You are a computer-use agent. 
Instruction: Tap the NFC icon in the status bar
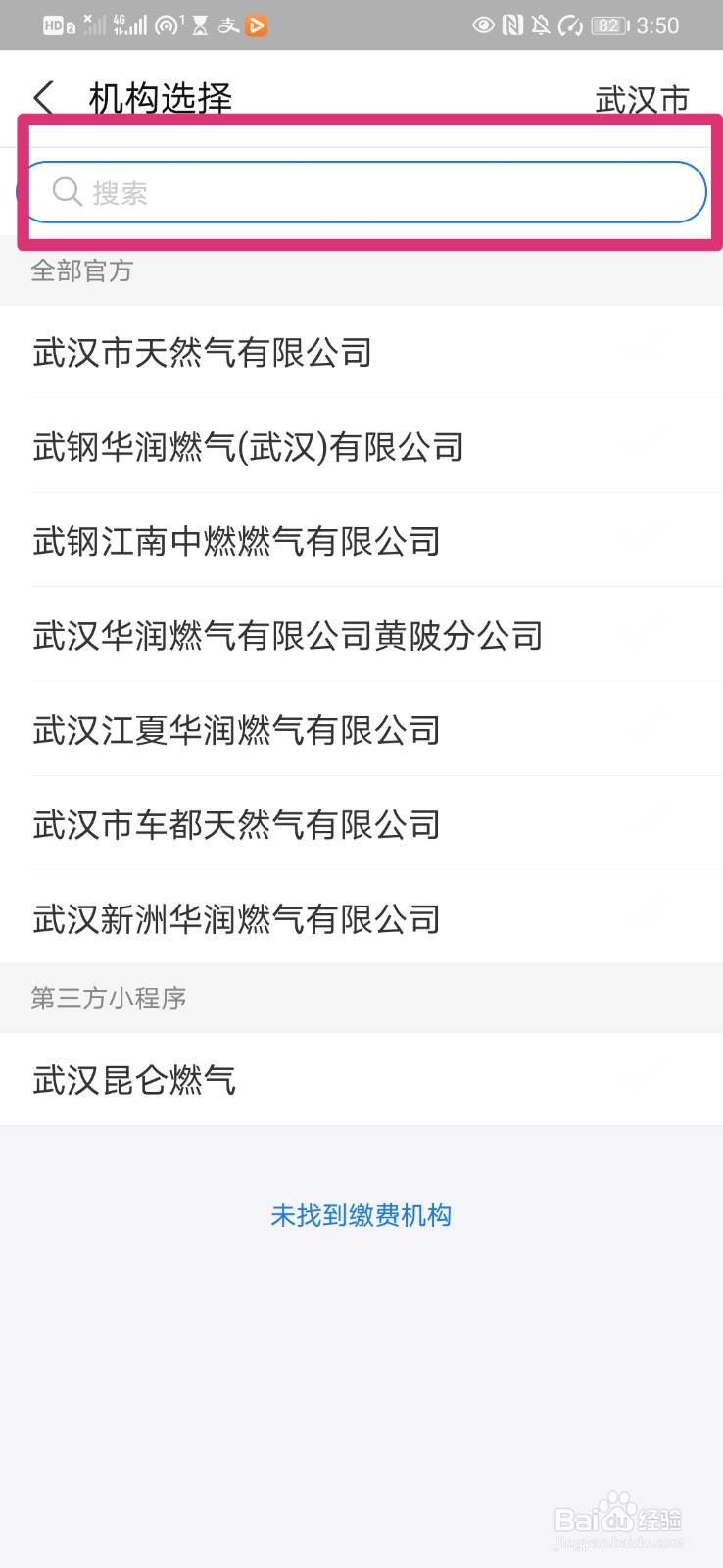coord(512,26)
